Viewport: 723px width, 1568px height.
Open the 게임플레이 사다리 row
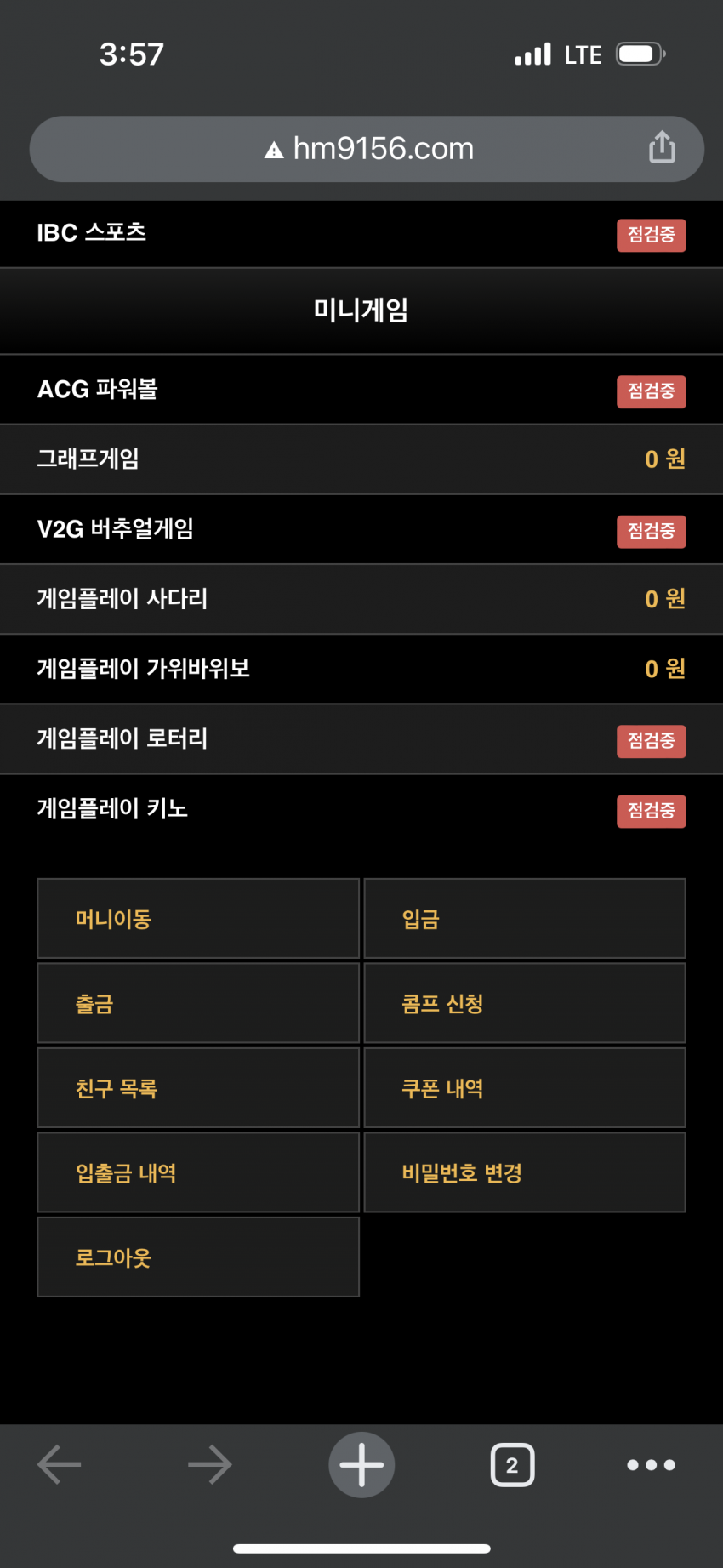coord(361,599)
